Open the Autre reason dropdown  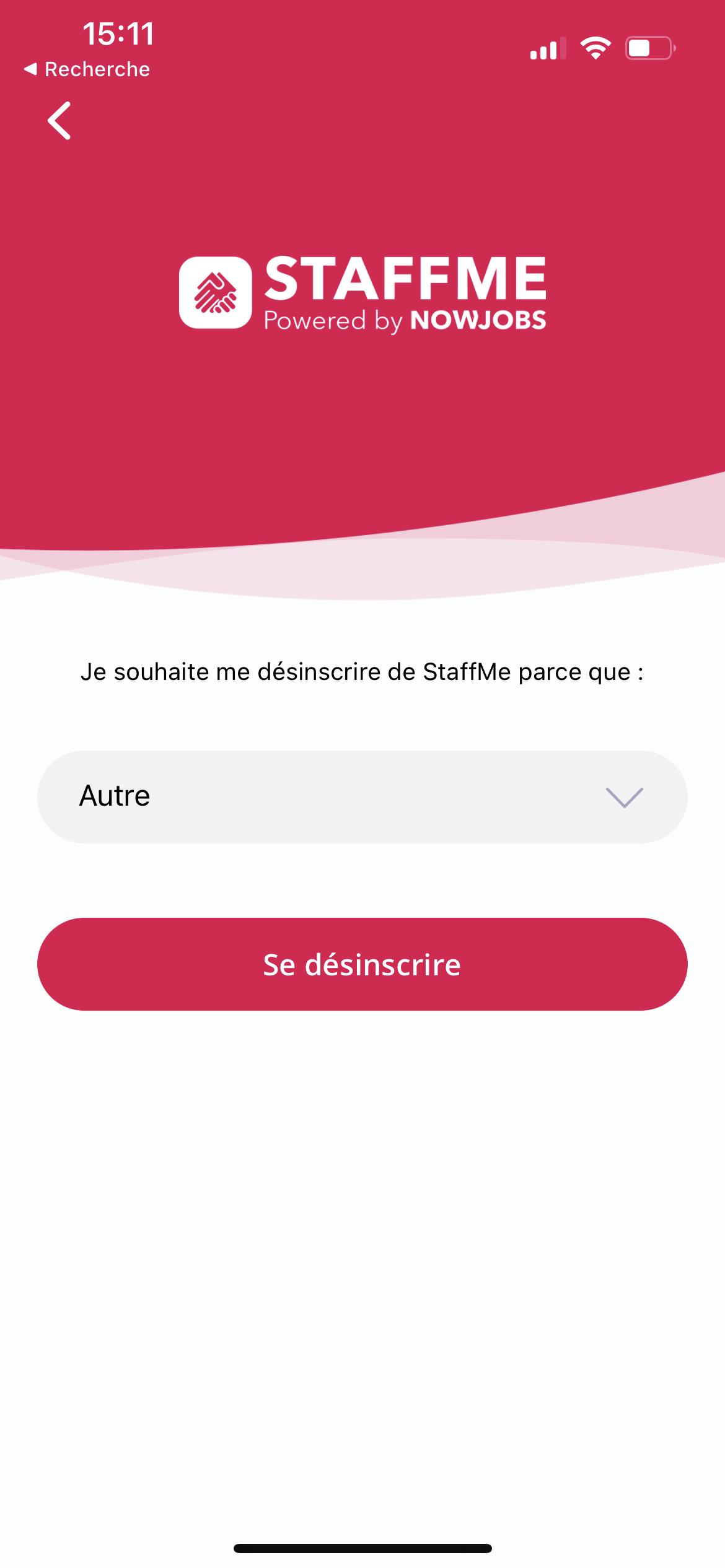362,796
